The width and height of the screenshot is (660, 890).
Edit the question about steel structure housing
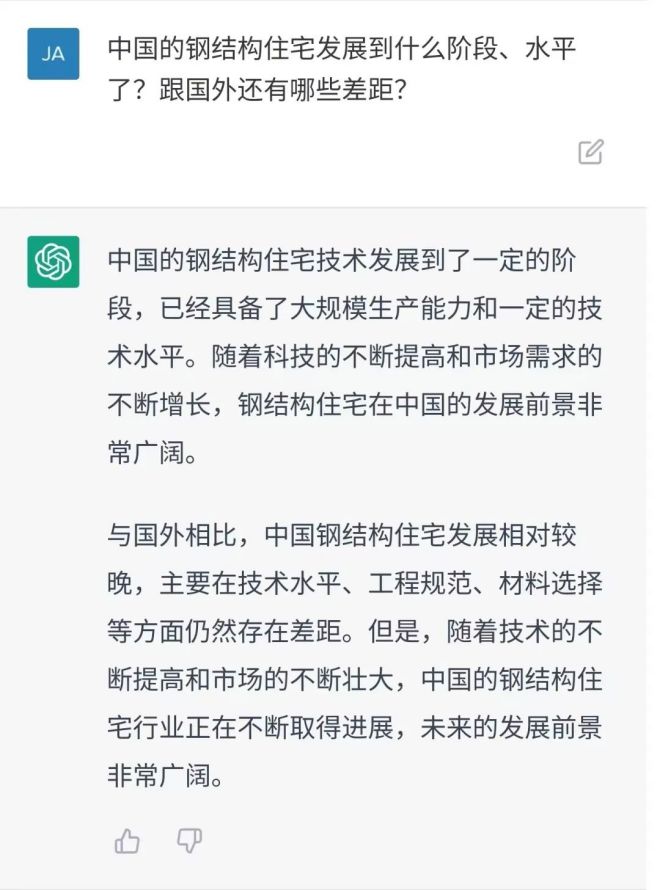point(591,152)
